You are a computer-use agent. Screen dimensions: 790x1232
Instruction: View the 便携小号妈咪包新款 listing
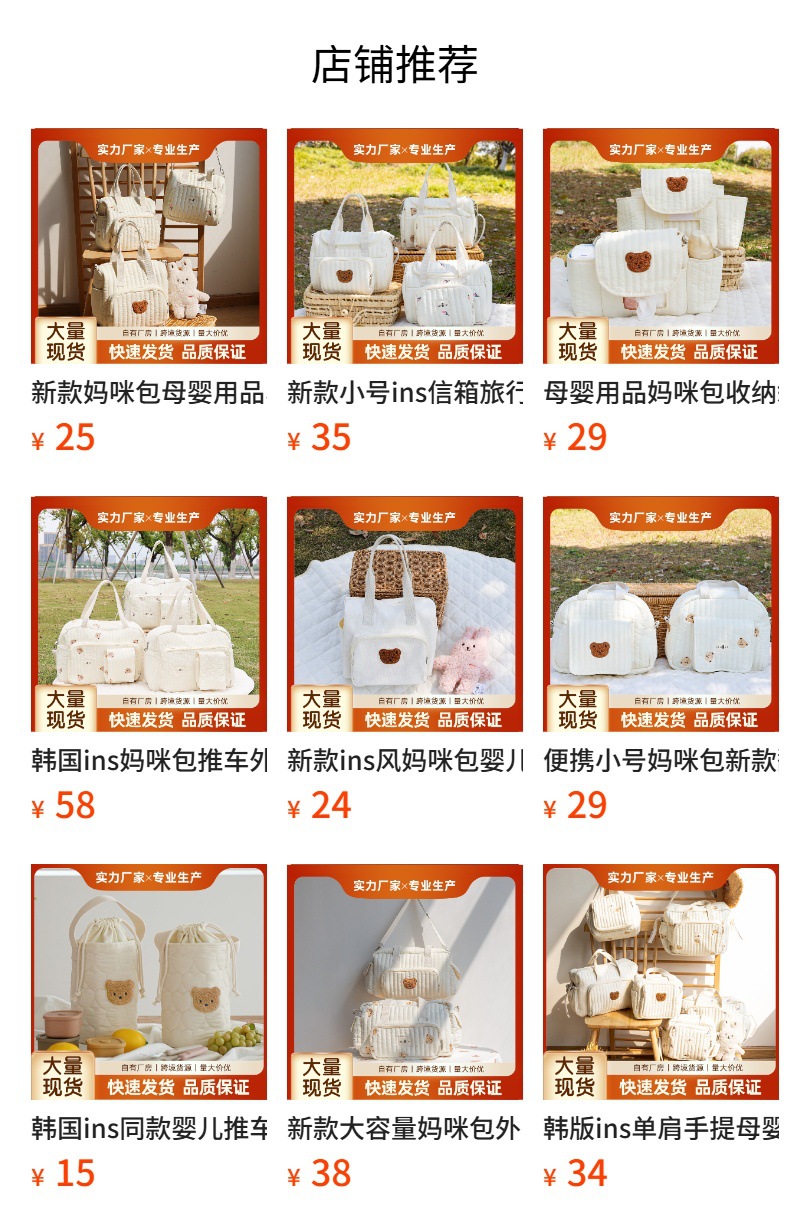coord(660,614)
